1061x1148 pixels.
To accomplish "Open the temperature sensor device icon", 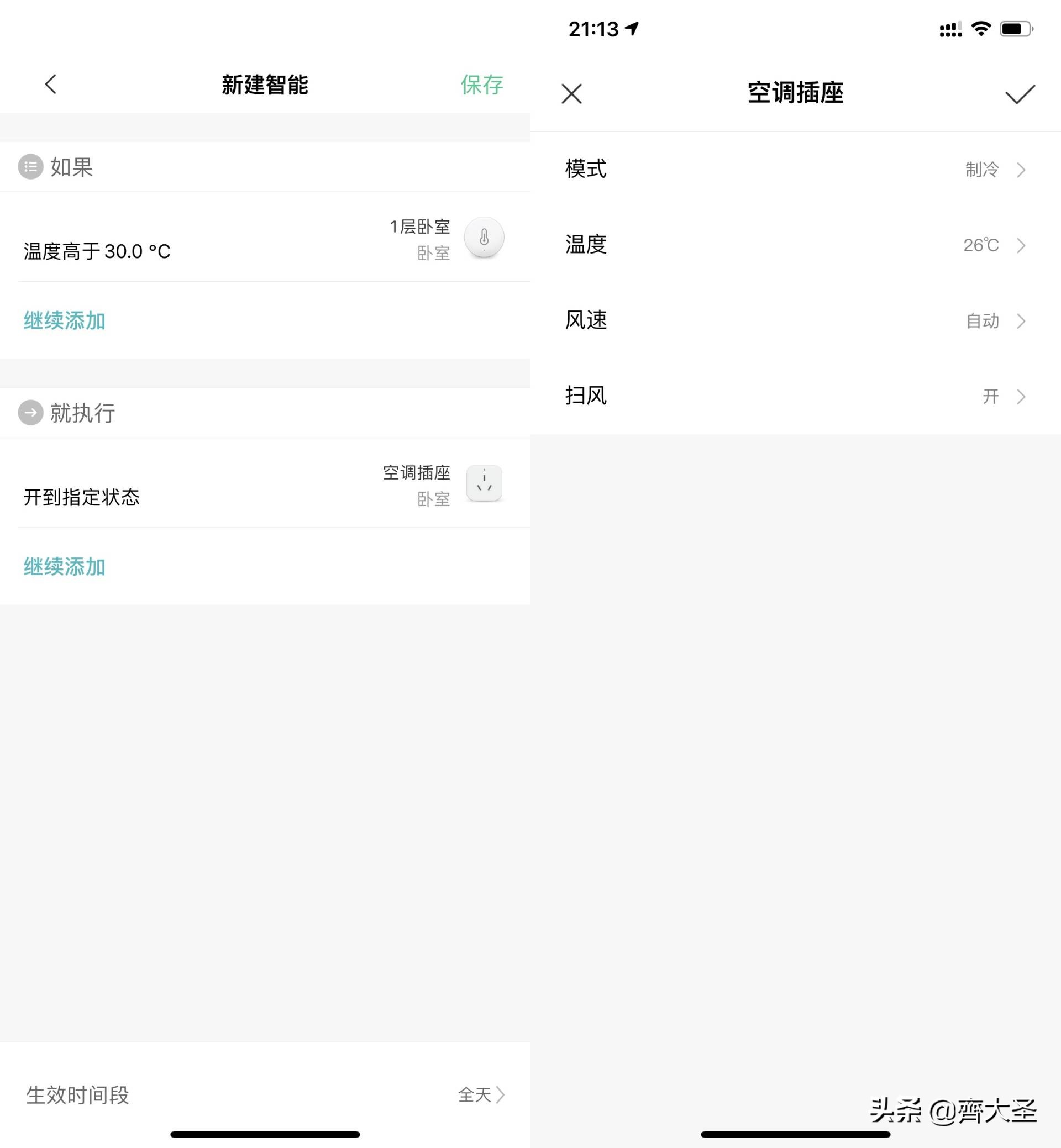I will (x=484, y=238).
